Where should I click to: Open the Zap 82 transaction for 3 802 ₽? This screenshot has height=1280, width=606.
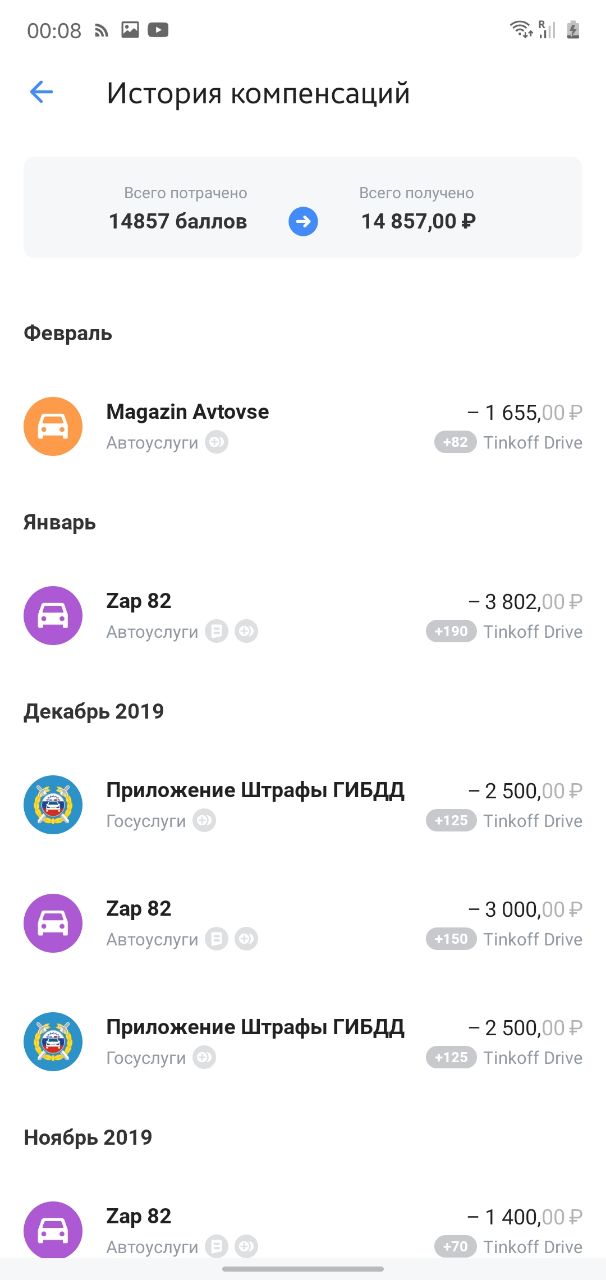click(303, 616)
